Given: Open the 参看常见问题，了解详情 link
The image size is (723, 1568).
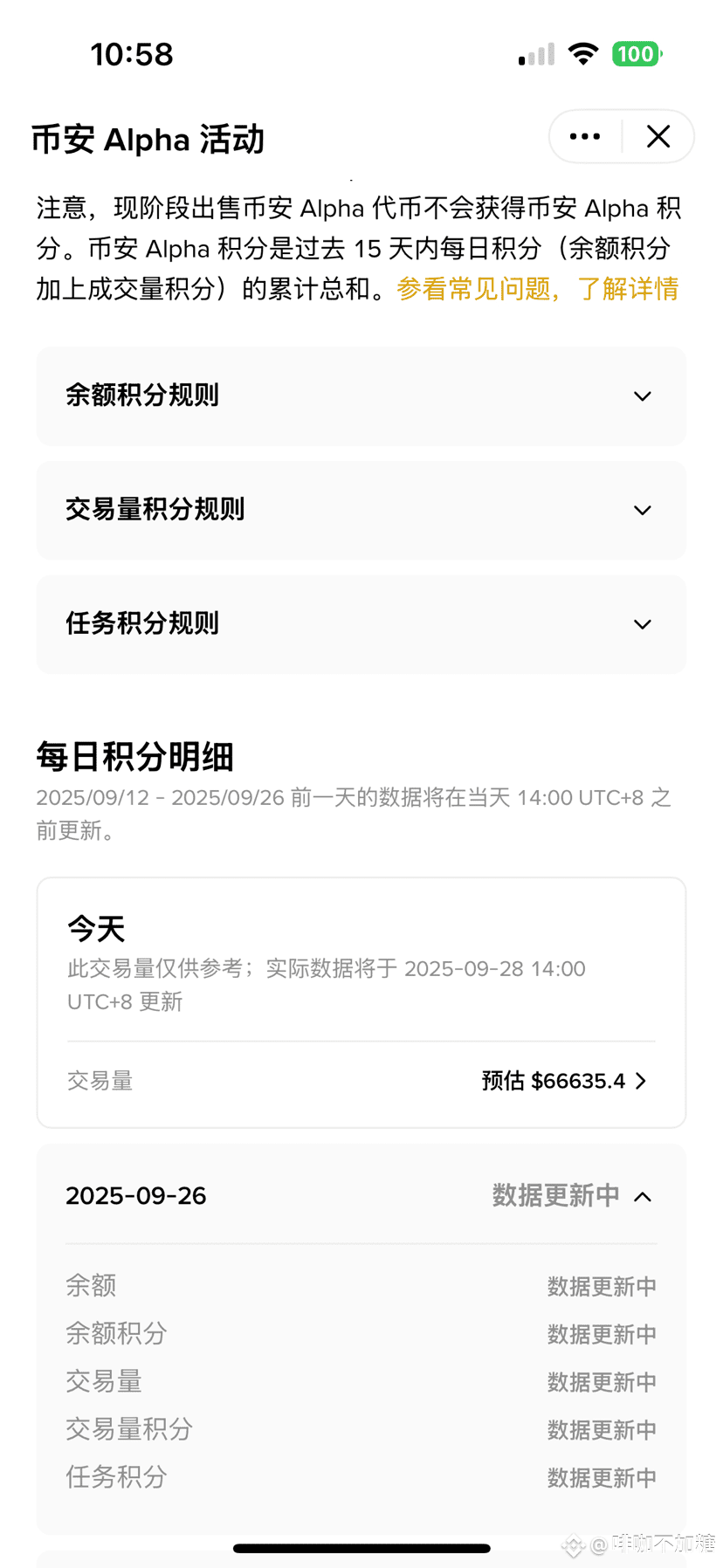Looking at the screenshot, I should (x=537, y=289).
